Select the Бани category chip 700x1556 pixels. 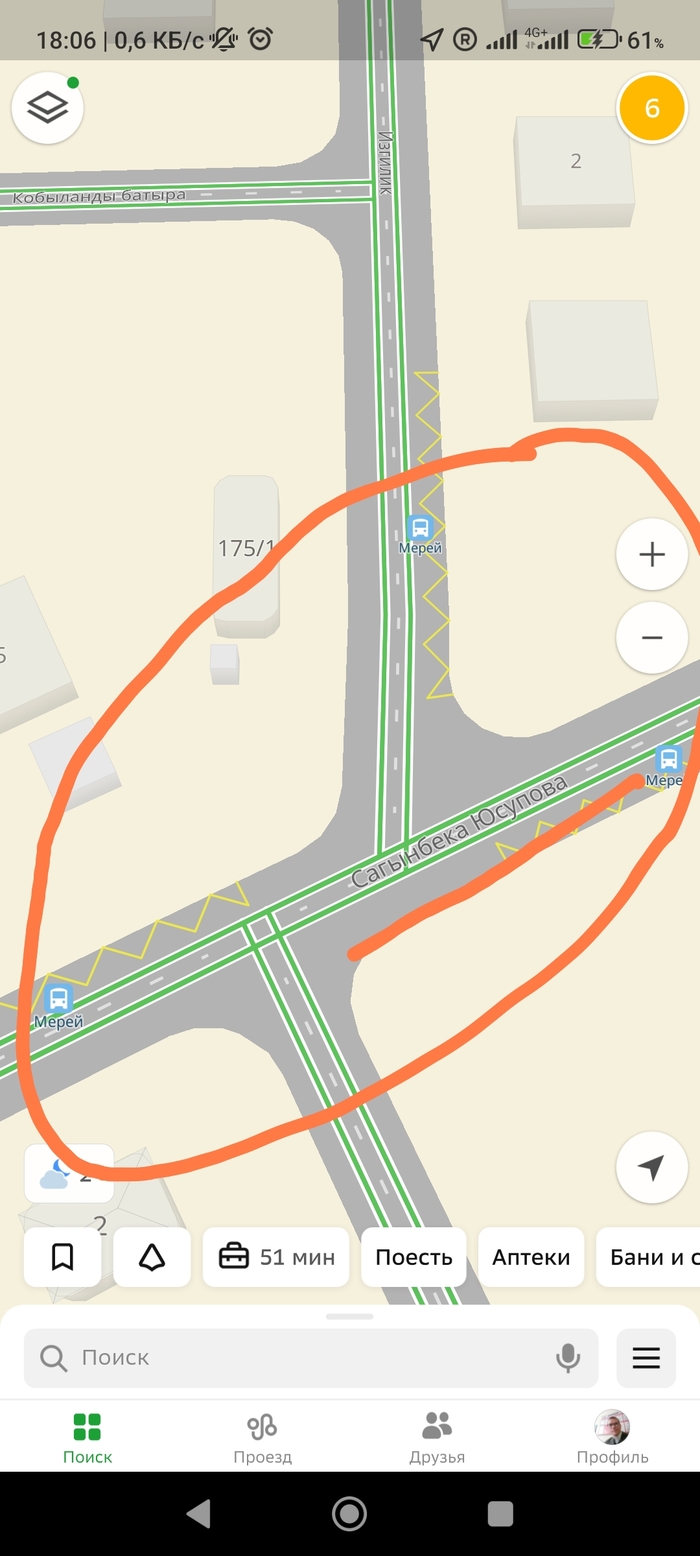[x=650, y=1257]
